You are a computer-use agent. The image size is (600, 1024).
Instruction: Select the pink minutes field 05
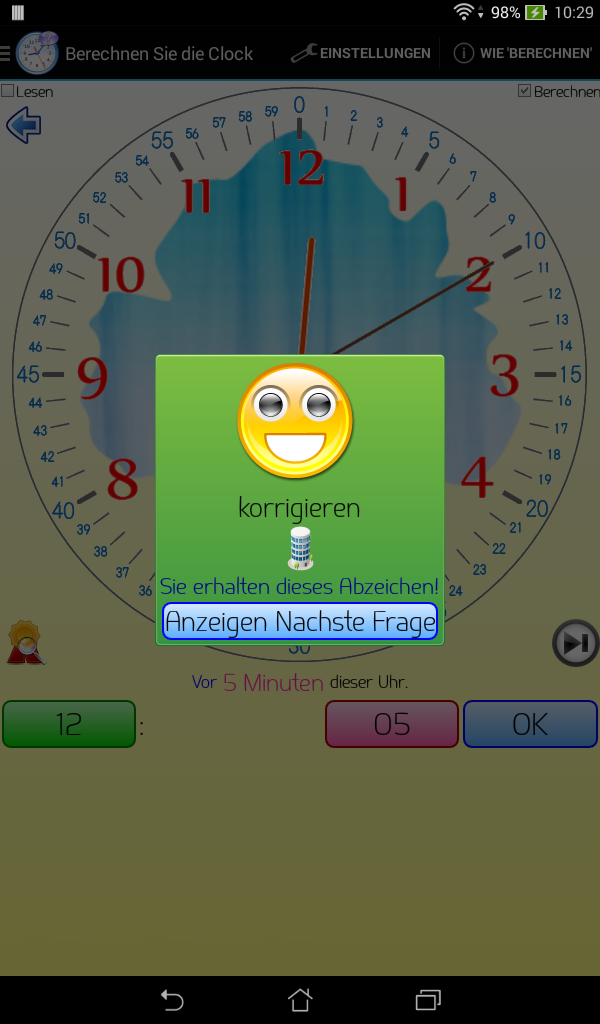tap(391, 724)
